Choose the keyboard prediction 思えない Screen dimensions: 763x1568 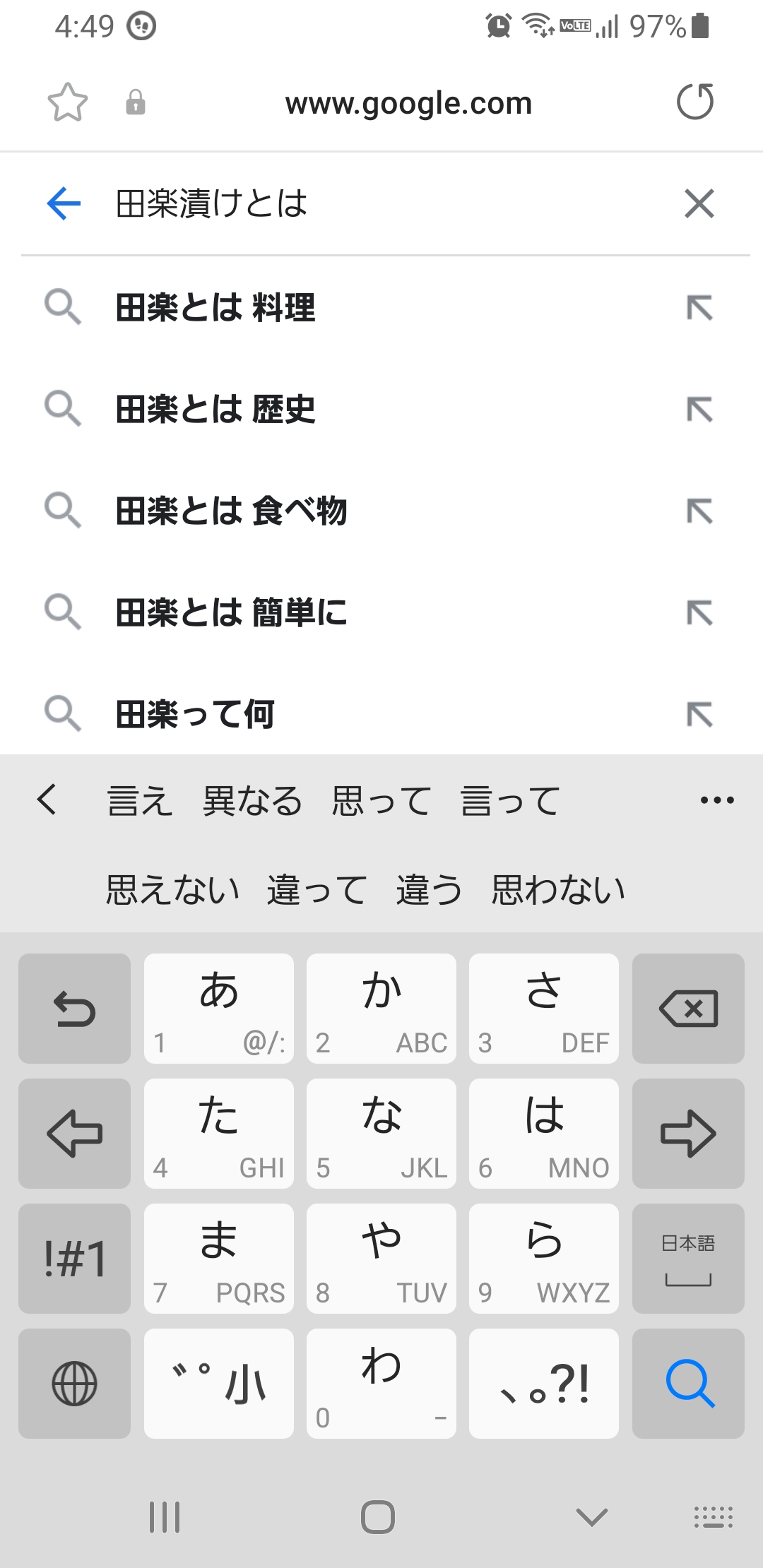(172, 889)
